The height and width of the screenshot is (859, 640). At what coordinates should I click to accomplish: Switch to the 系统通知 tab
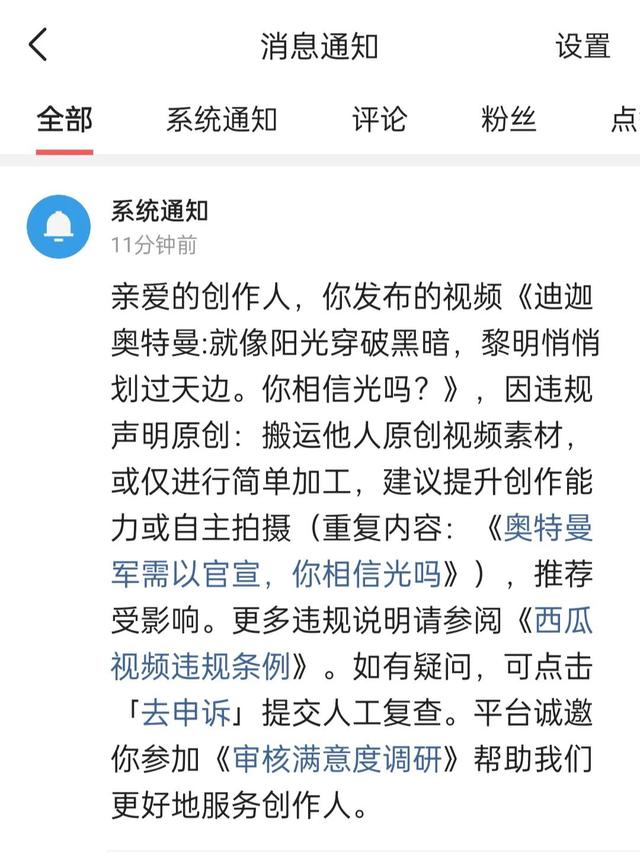click(x=221, y=120)
